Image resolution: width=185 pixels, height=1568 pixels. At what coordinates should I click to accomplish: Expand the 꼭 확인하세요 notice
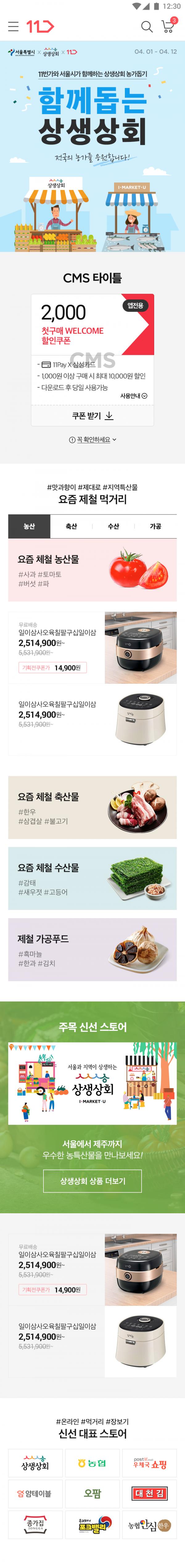coord(92,439)
